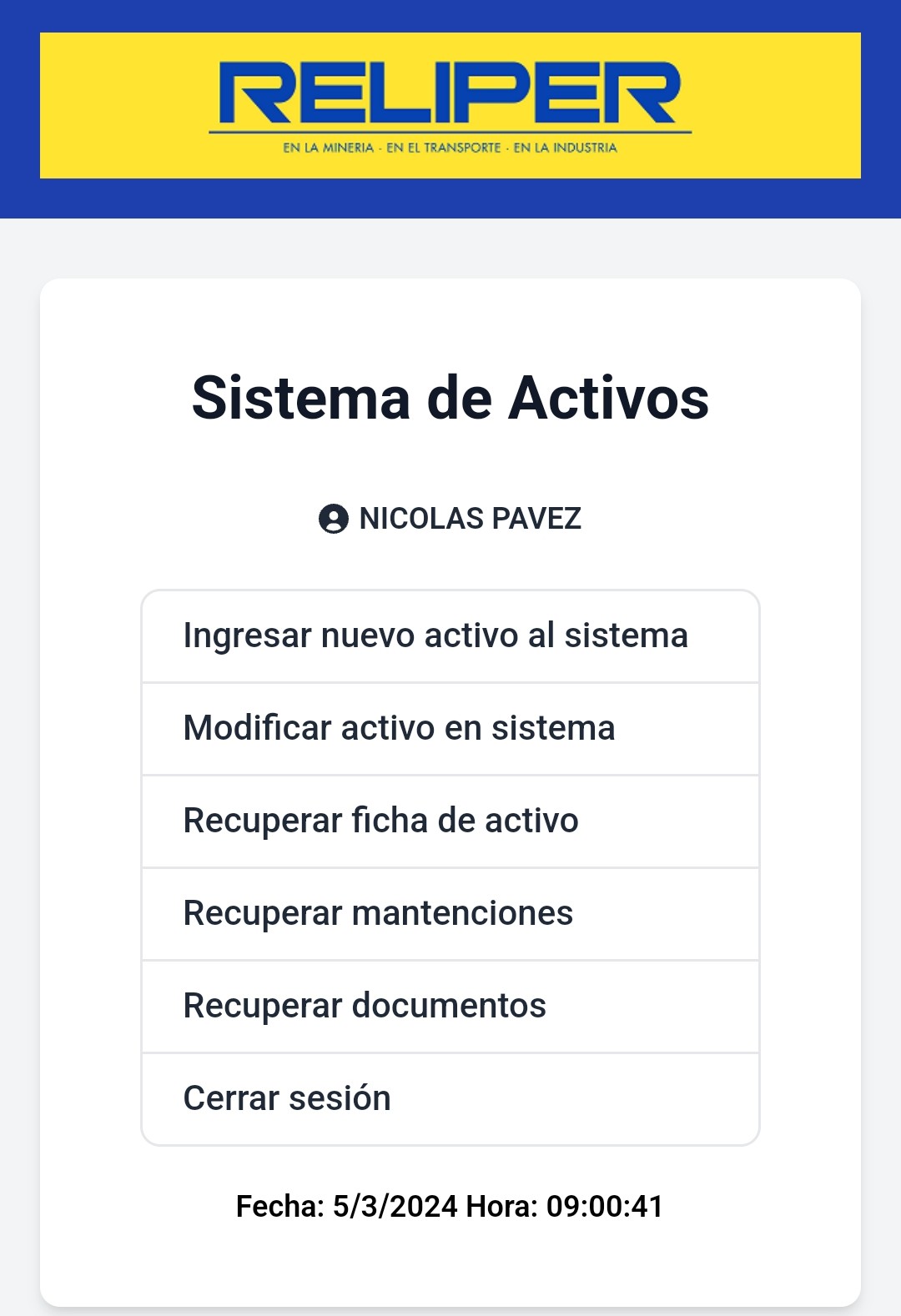Select the NICOLAS PAVEZ username text

click(470, 519)
